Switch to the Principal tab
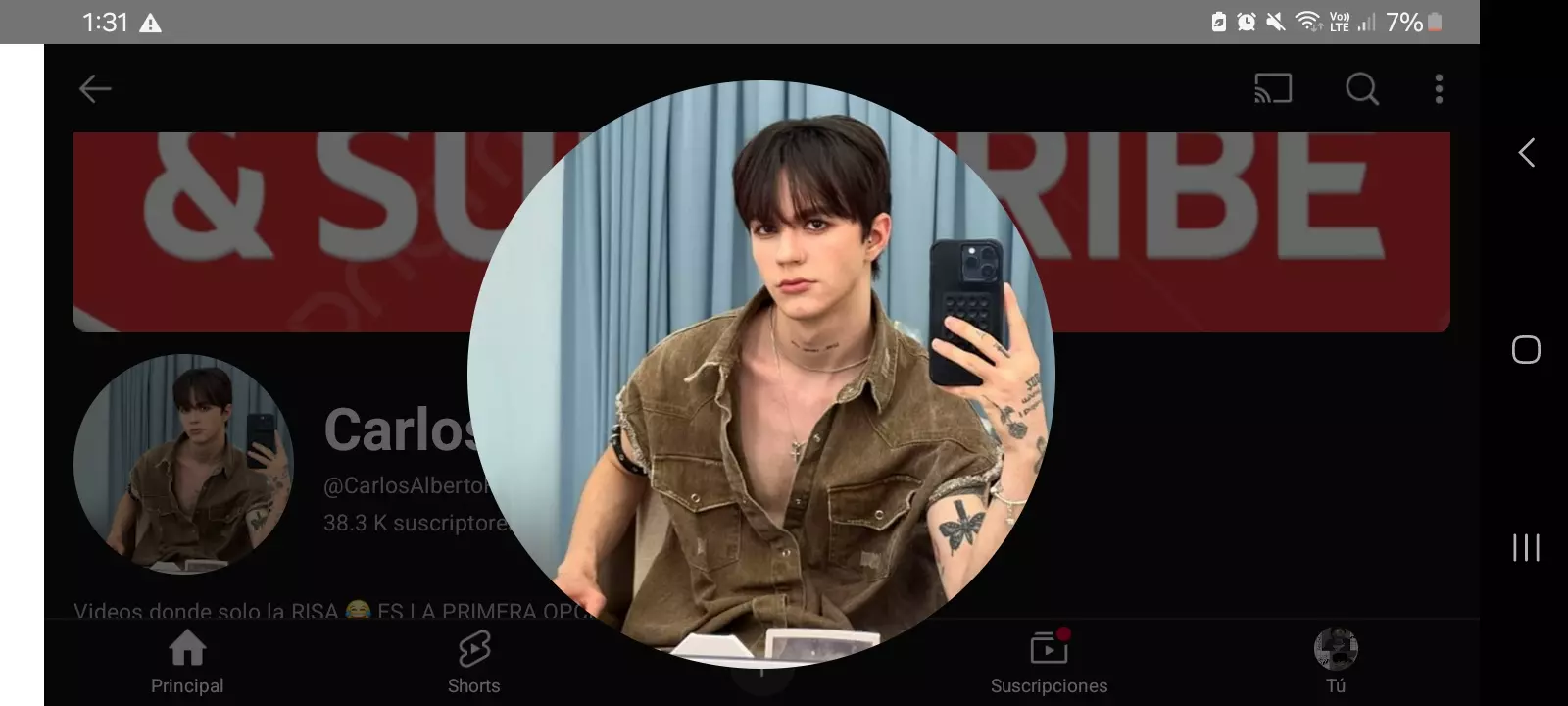Screen dimensions: 1568x706 click(x=187, y=663)
